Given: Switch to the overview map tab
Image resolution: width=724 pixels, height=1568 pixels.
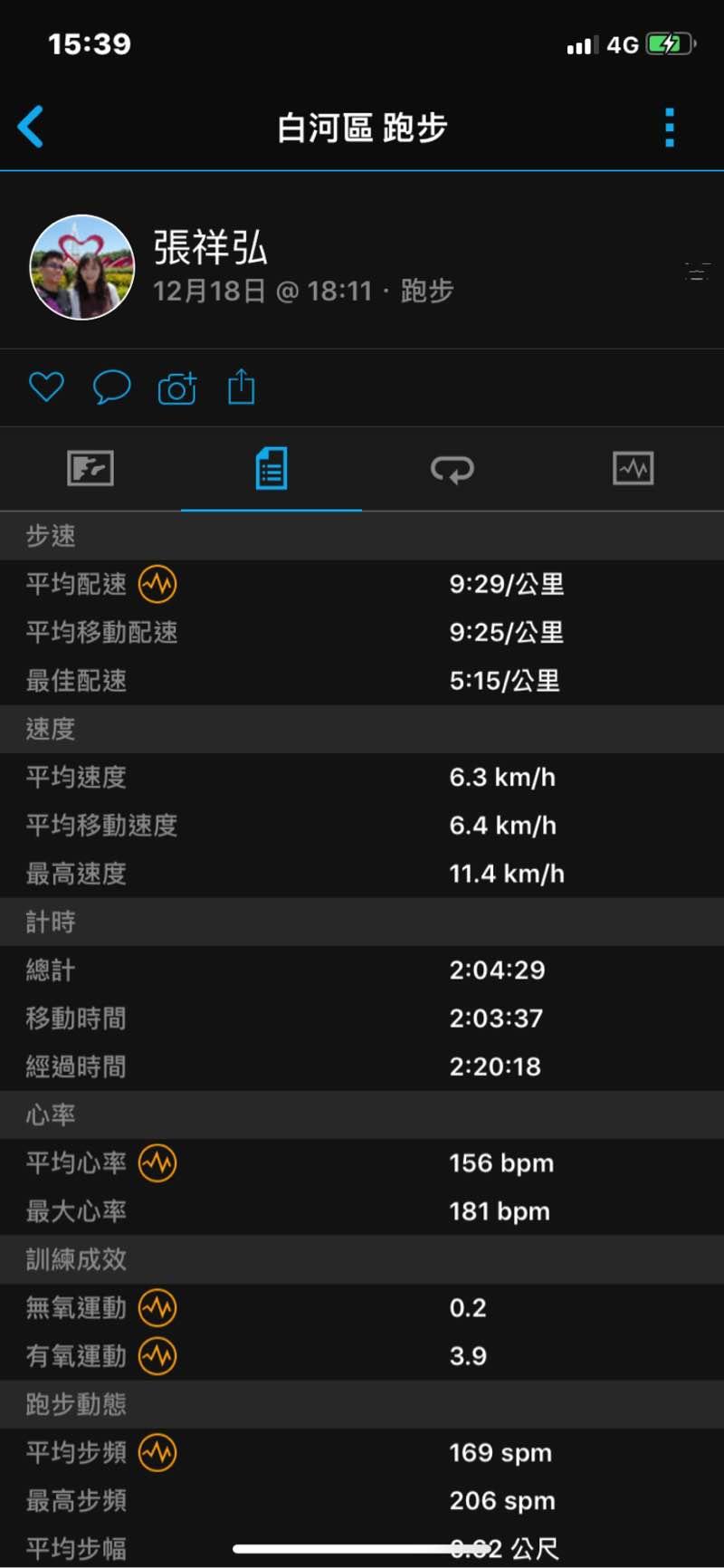Looking at the screenshot, I should point(90,469).
